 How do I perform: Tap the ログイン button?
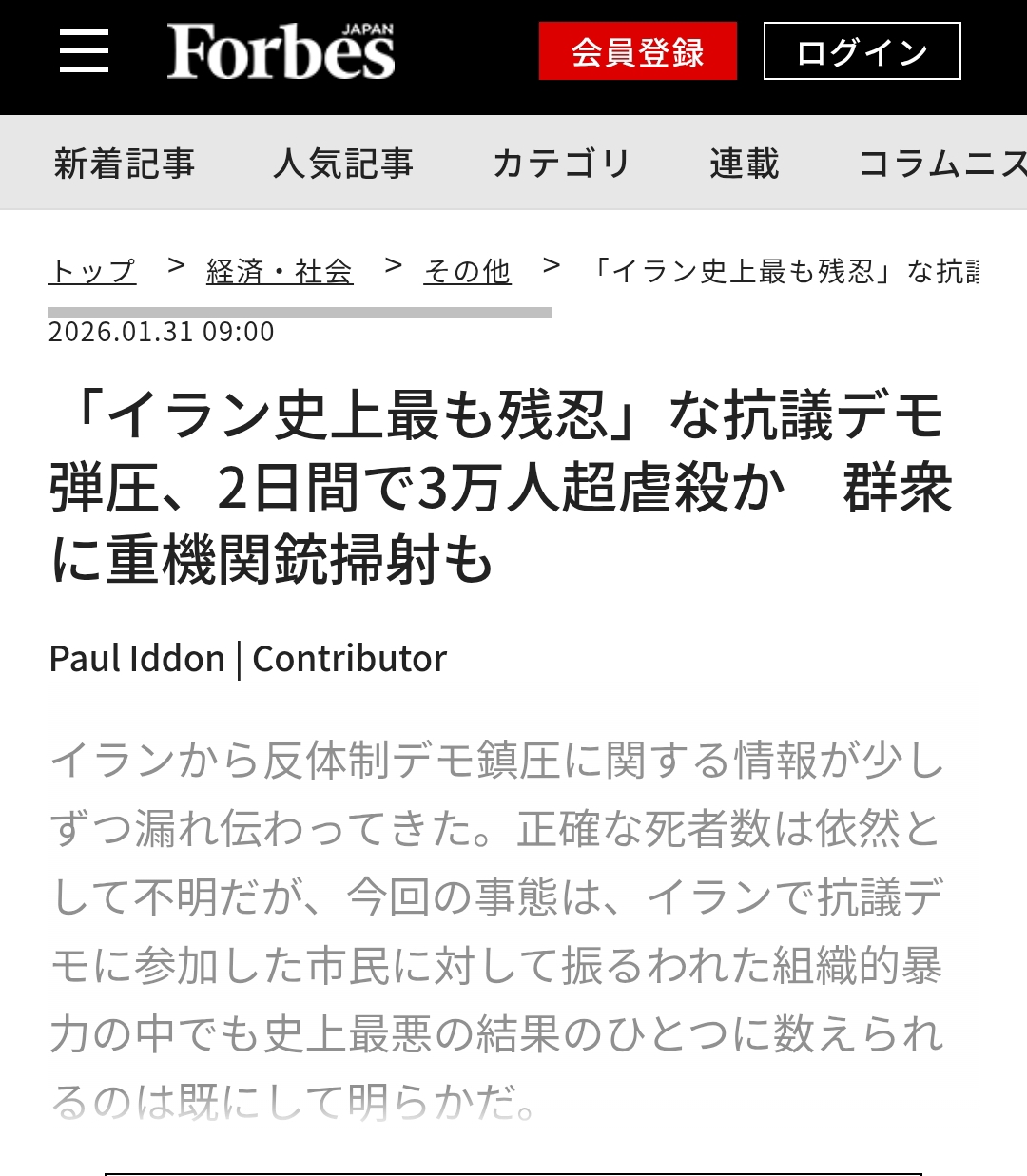click(x=862, y=52)
